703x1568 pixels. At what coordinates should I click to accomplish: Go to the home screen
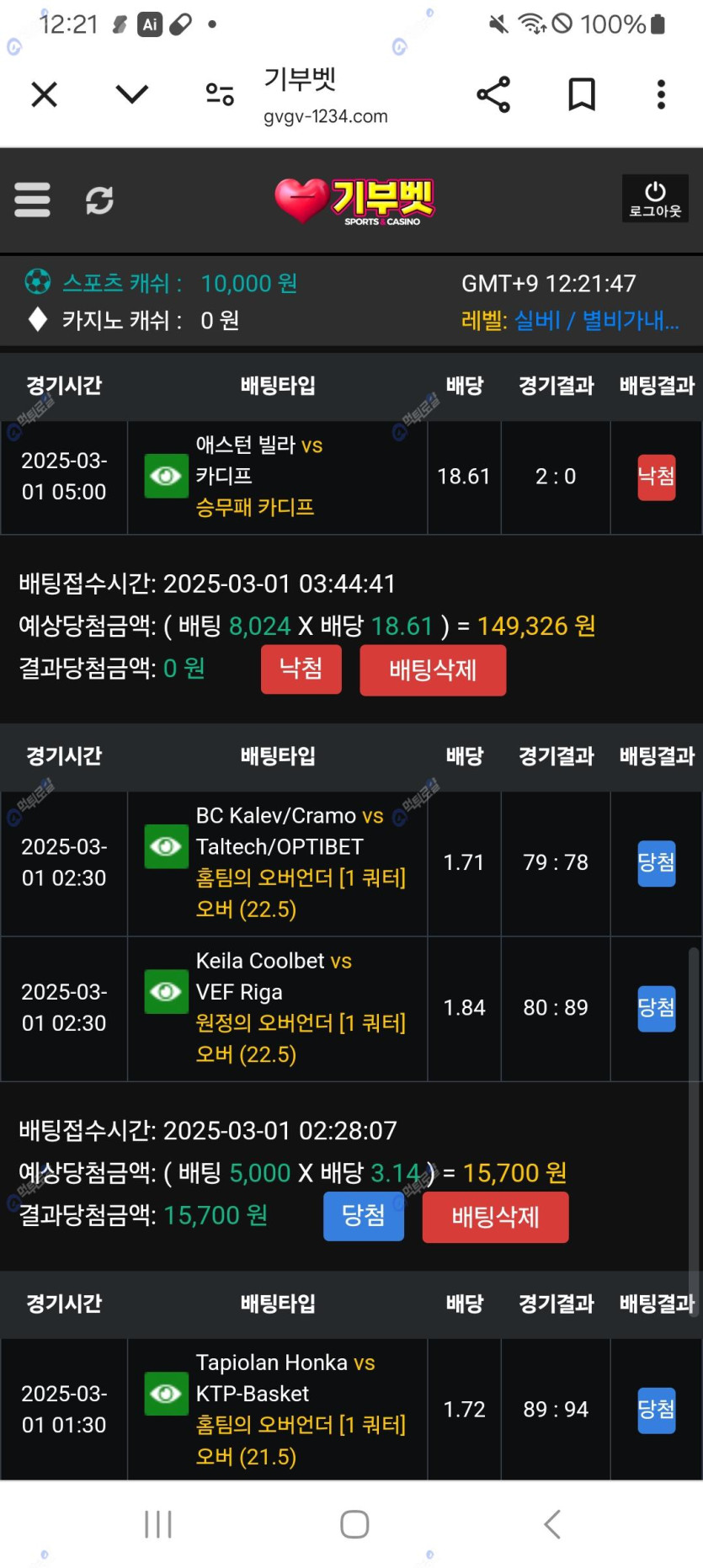pyautogui.click(x=354, y=1524)
